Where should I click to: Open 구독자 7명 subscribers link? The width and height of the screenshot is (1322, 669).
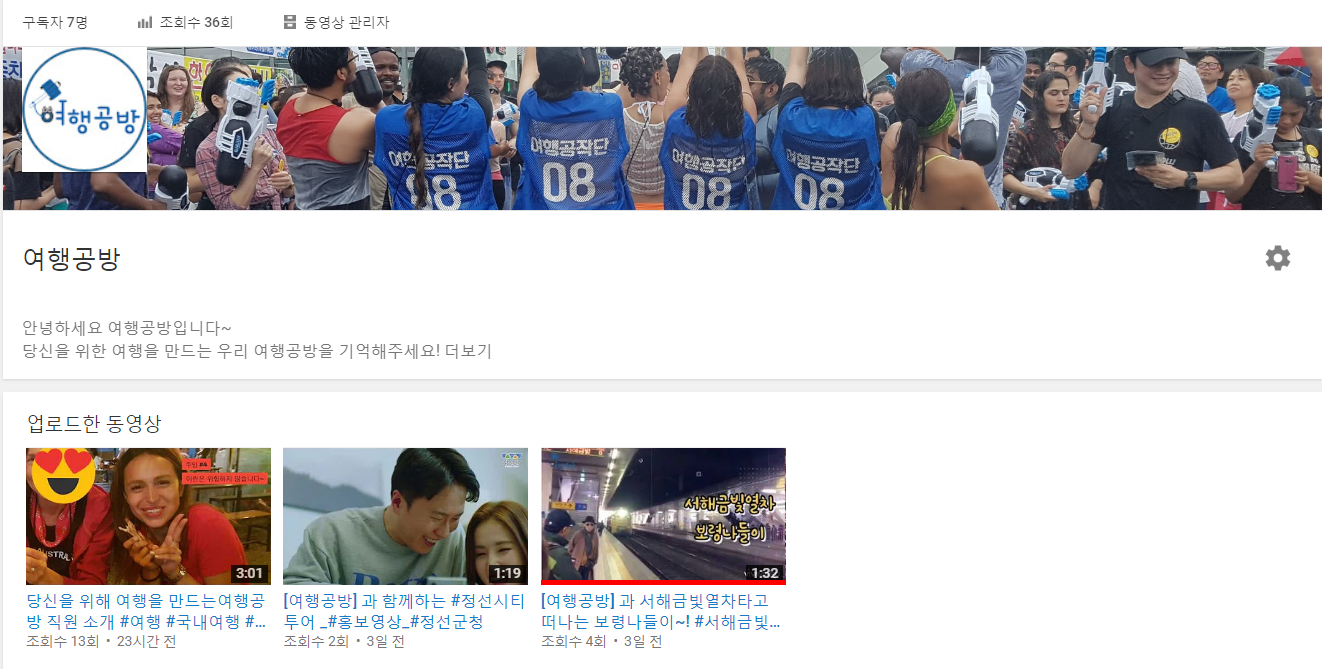click(x=55, y=22)
